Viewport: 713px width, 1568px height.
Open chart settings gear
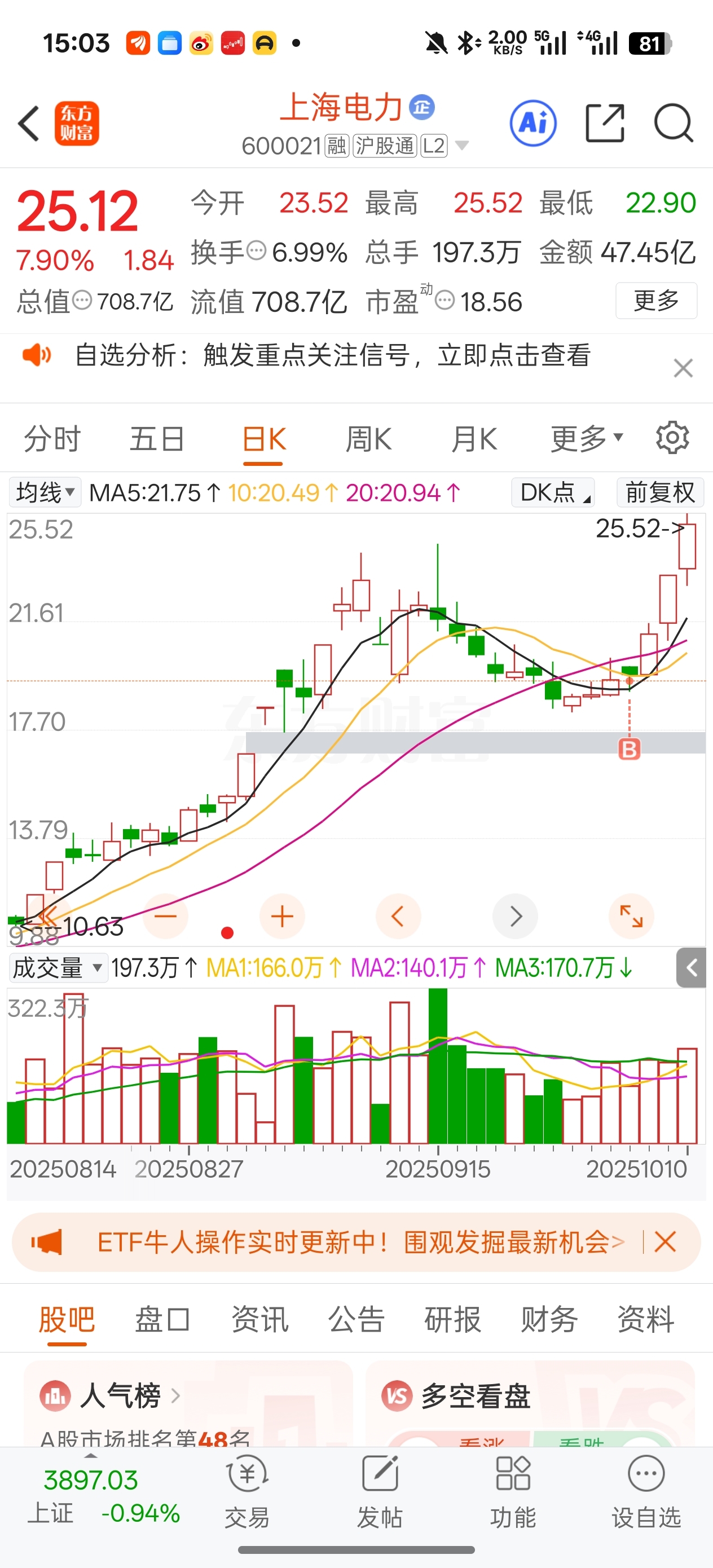(672, 438)
